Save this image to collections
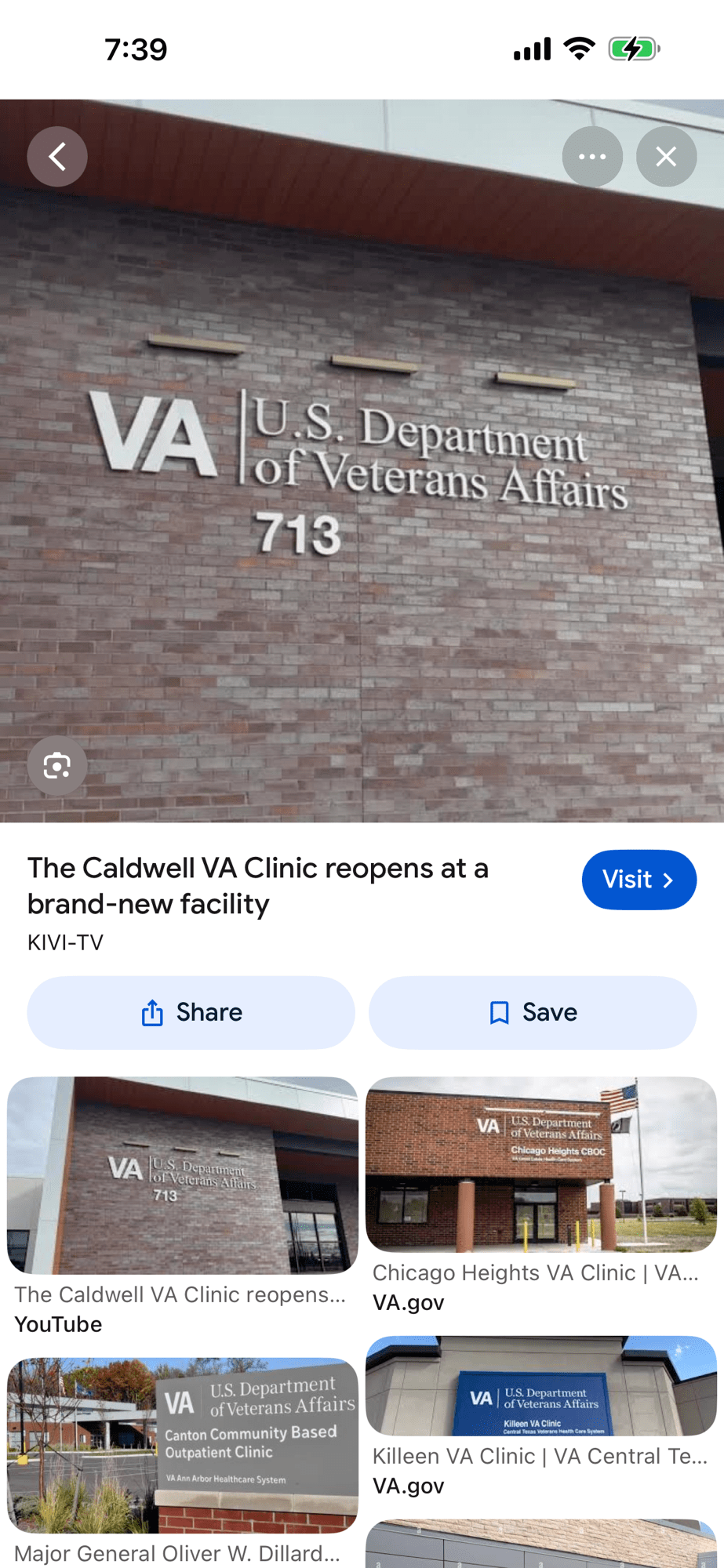The width and height of the screenshot is (724, 1568). tap(533, 1012)
